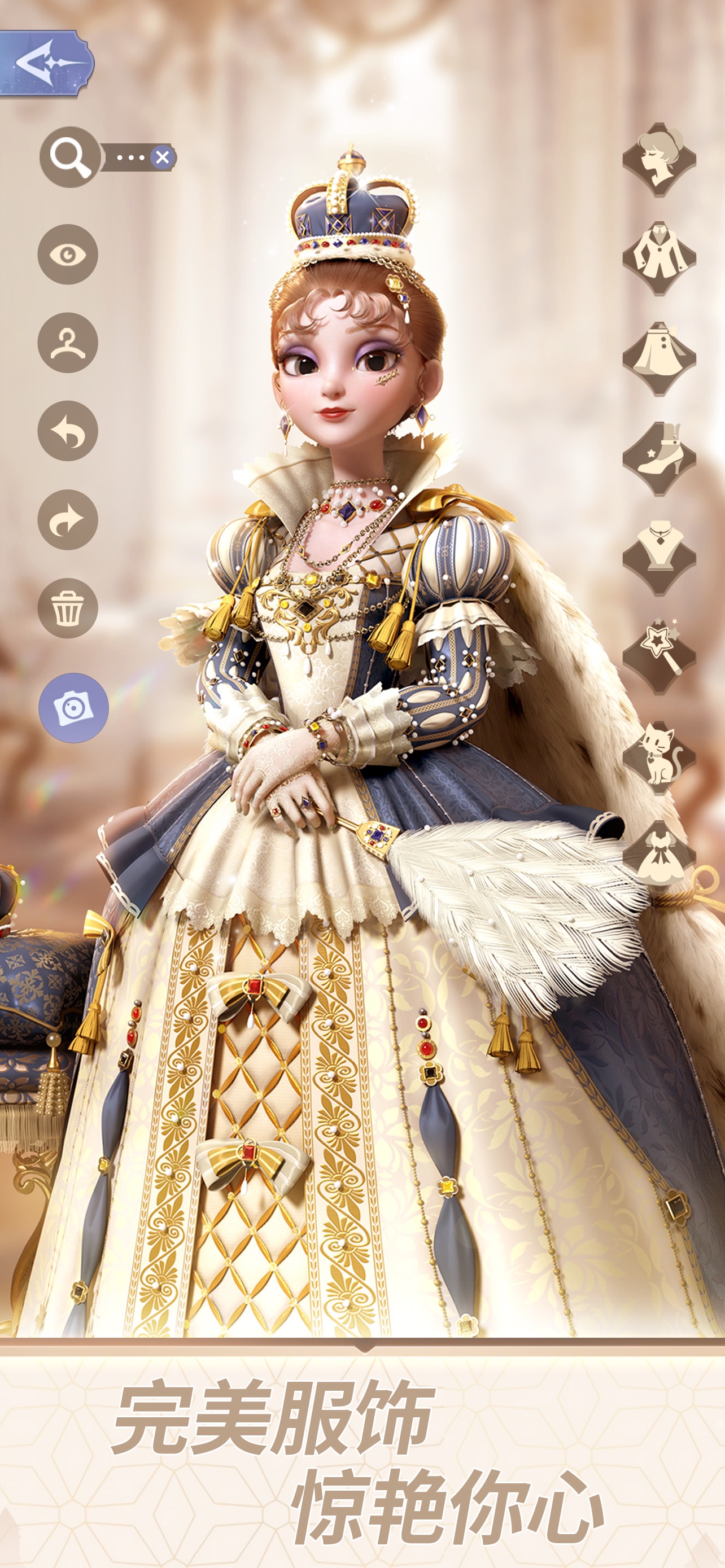Open the magnifier search icon
The height and width of the screenshot is (1568, 725).
click(x=70, y=157)
